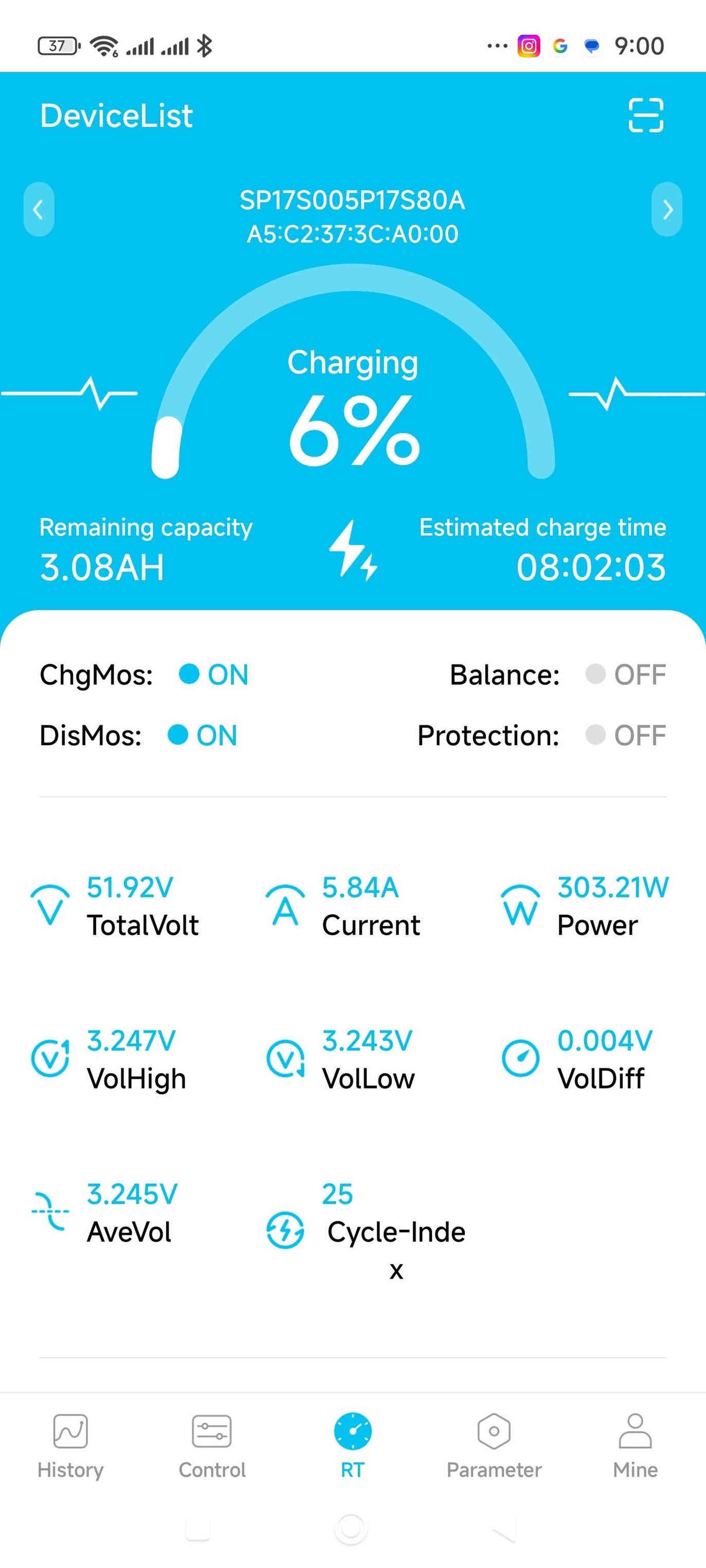Switch to the Control tab
The image size is (706, 1568).
click(x=212, y=1446)
